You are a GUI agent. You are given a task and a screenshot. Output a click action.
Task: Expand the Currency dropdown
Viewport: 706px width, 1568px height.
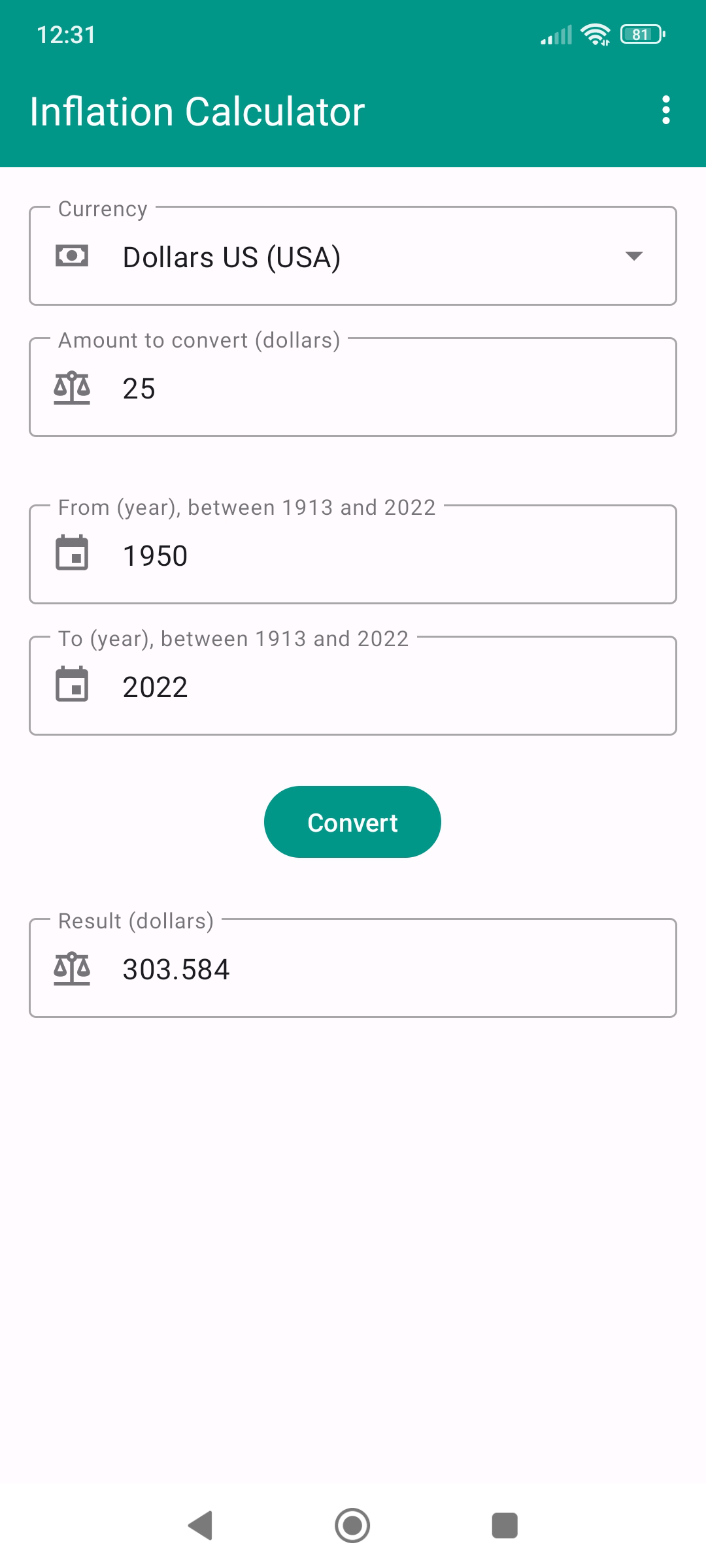[x=633, y=256]
